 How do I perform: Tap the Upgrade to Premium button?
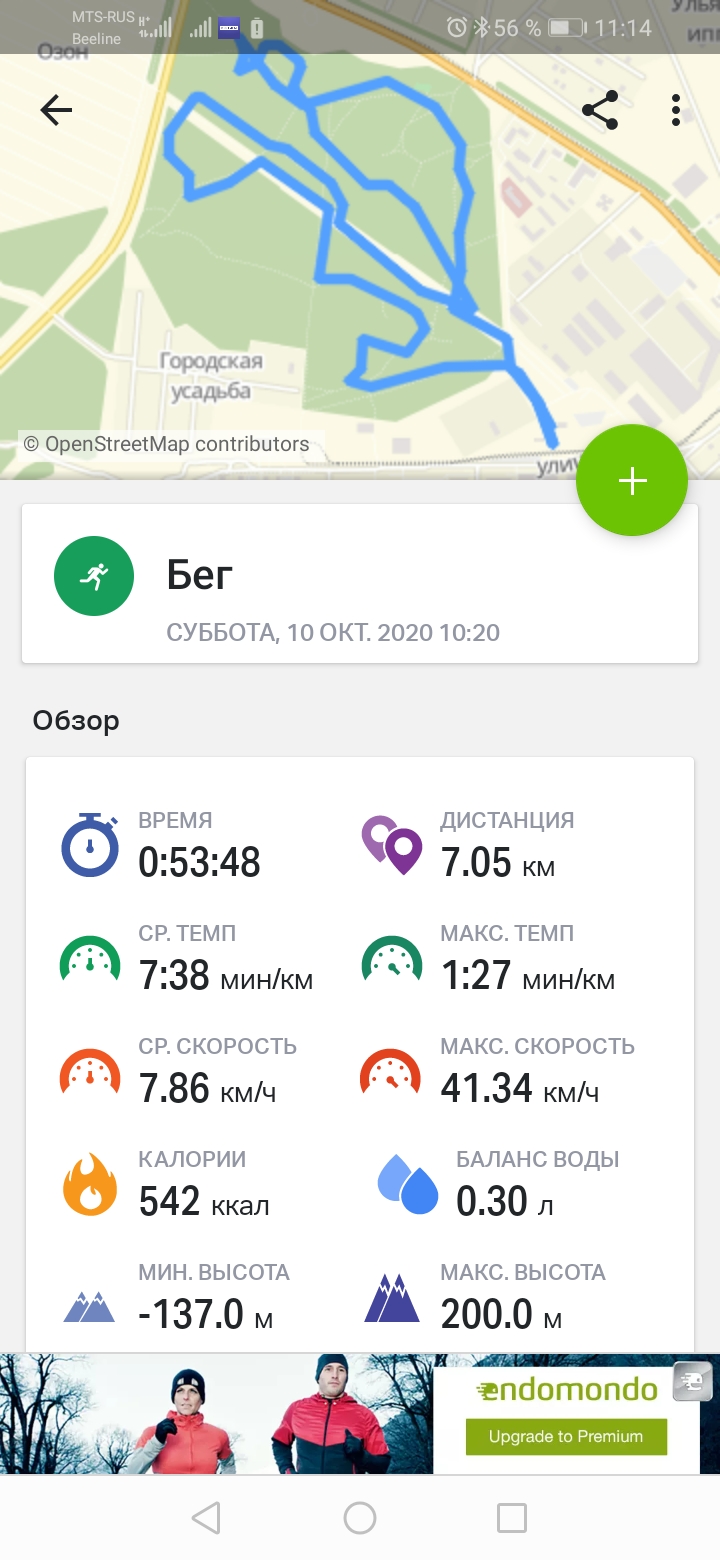coord(566,1436)
